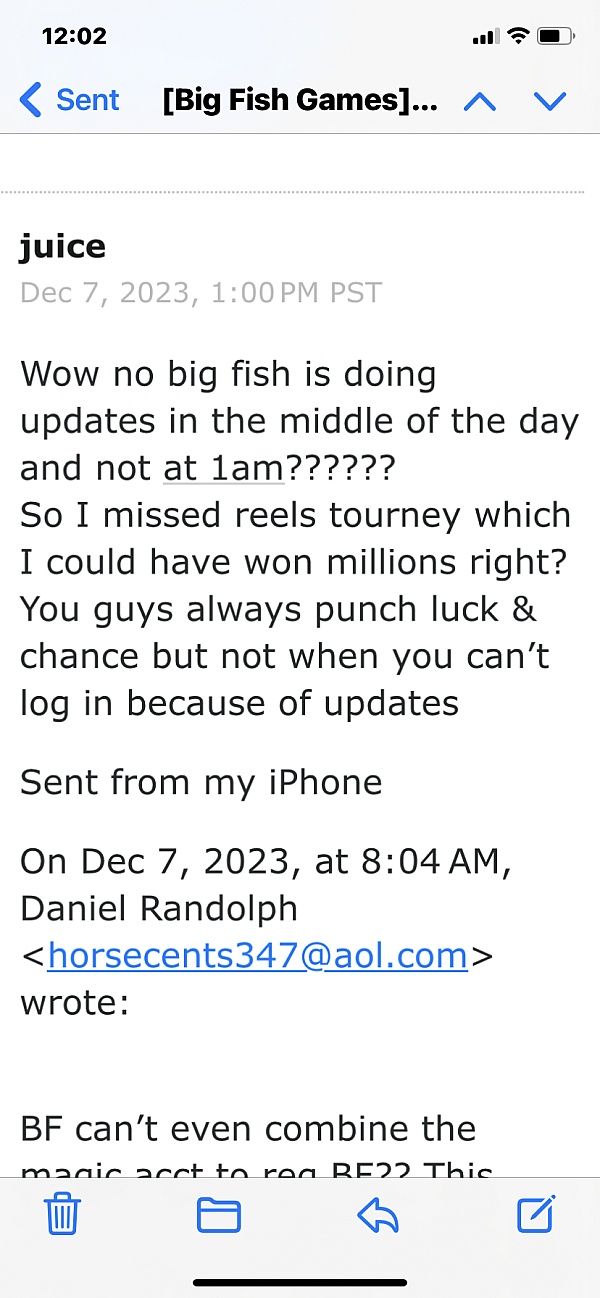The height and width of the screenshot is (1298, 600).
Task: Compose a new email
Action: (x=536, y=1214)
